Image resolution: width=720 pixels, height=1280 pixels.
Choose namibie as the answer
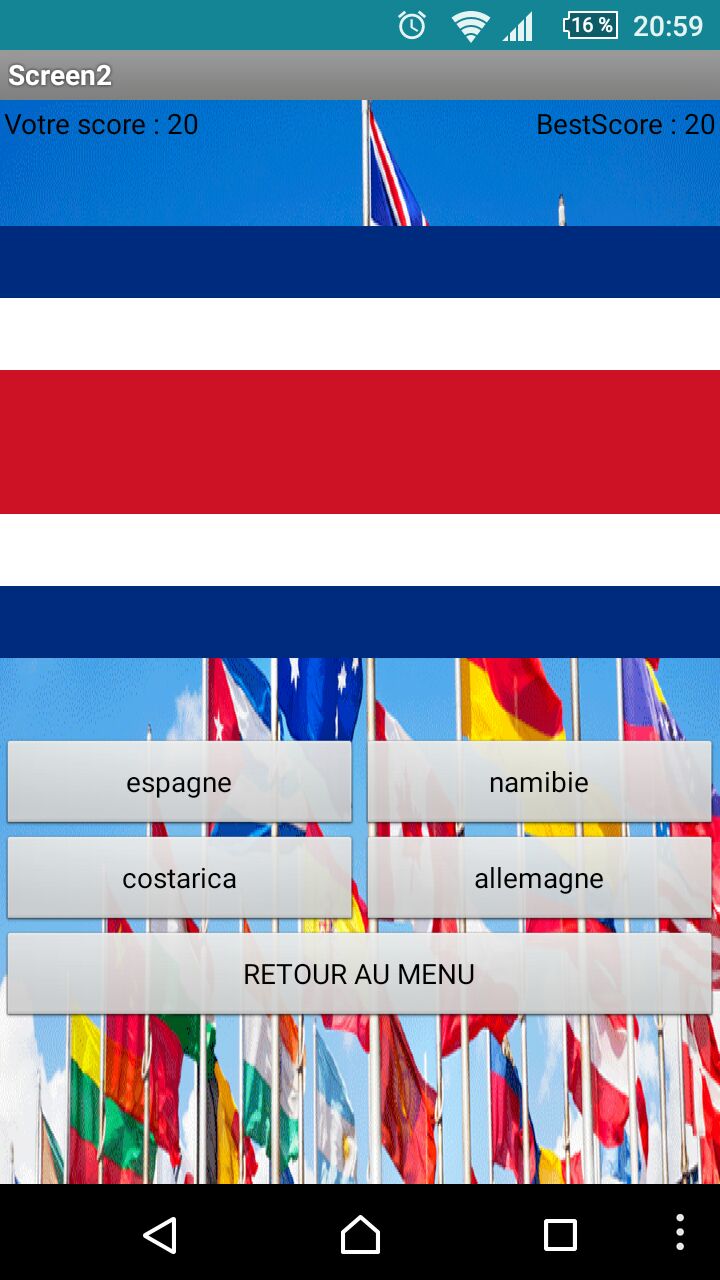(539, 782)
